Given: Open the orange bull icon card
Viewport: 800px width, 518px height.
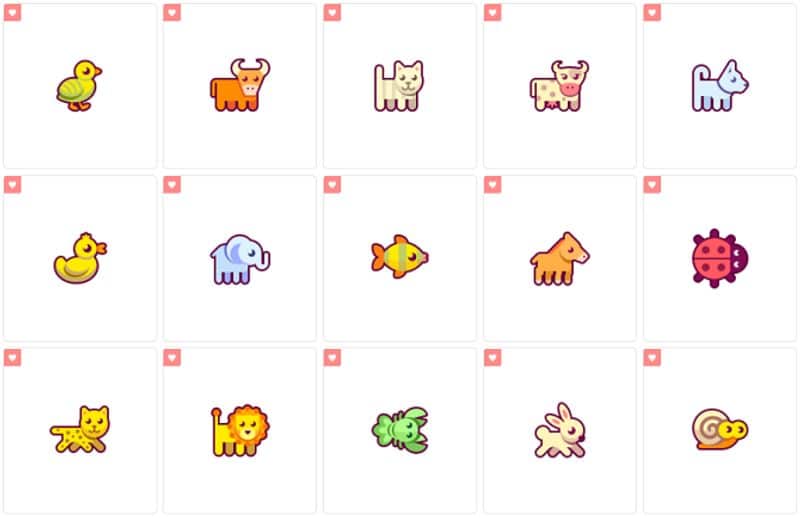Looking at the screenshot, I should [240, 85].
